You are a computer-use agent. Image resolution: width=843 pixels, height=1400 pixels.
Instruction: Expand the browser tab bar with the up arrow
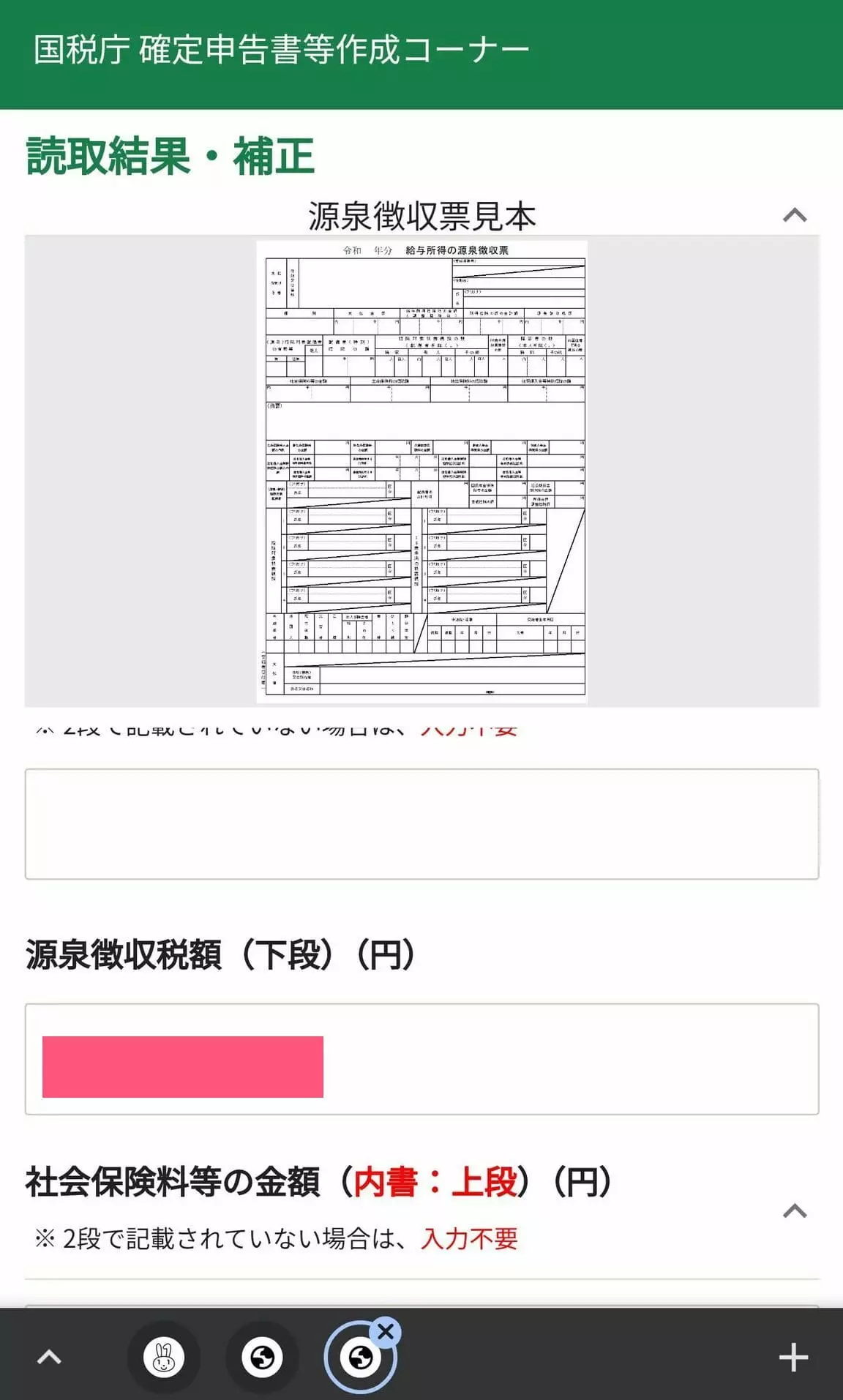[49, 1358]
